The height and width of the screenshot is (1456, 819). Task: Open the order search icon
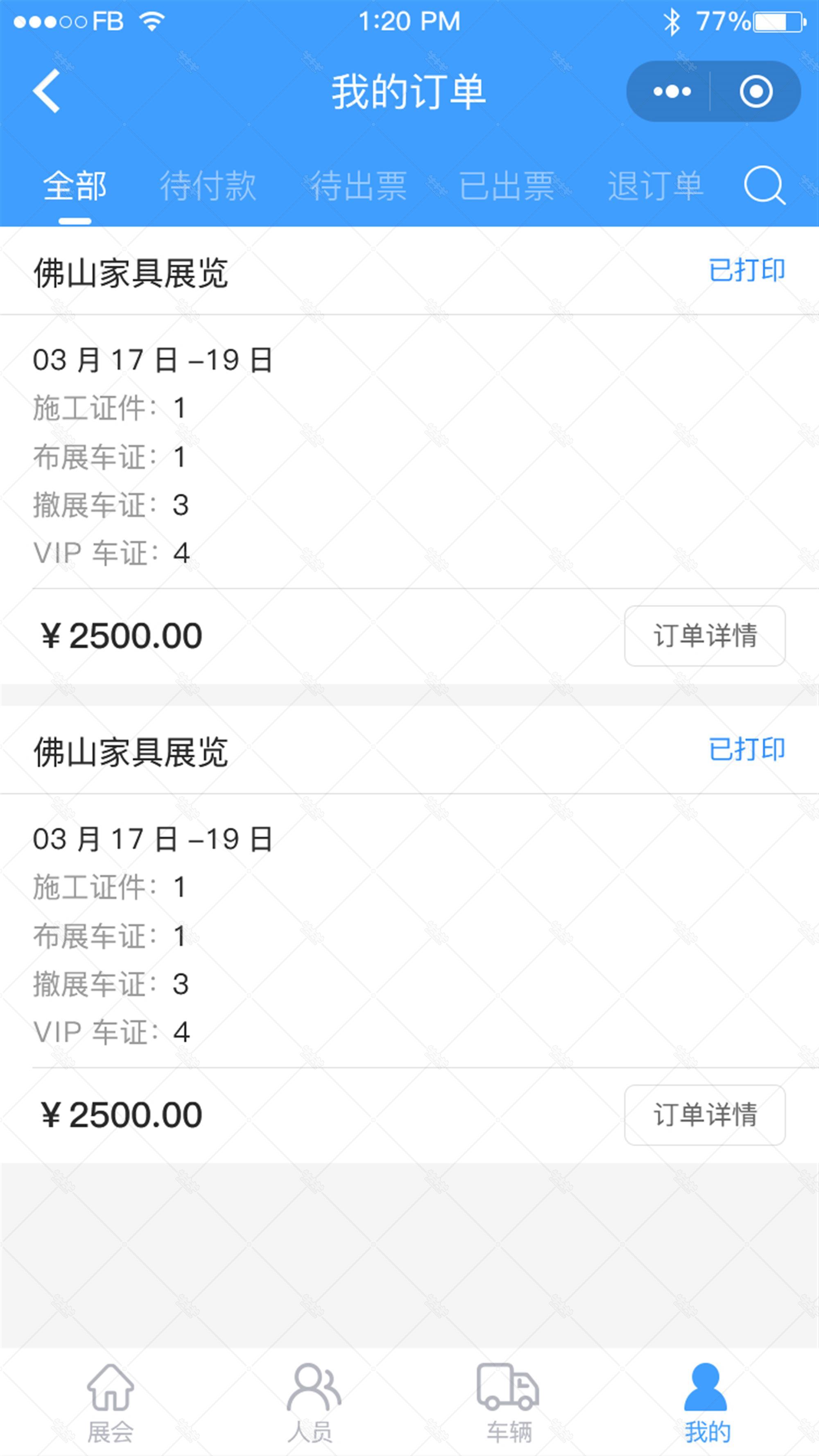tap(764, 185)
